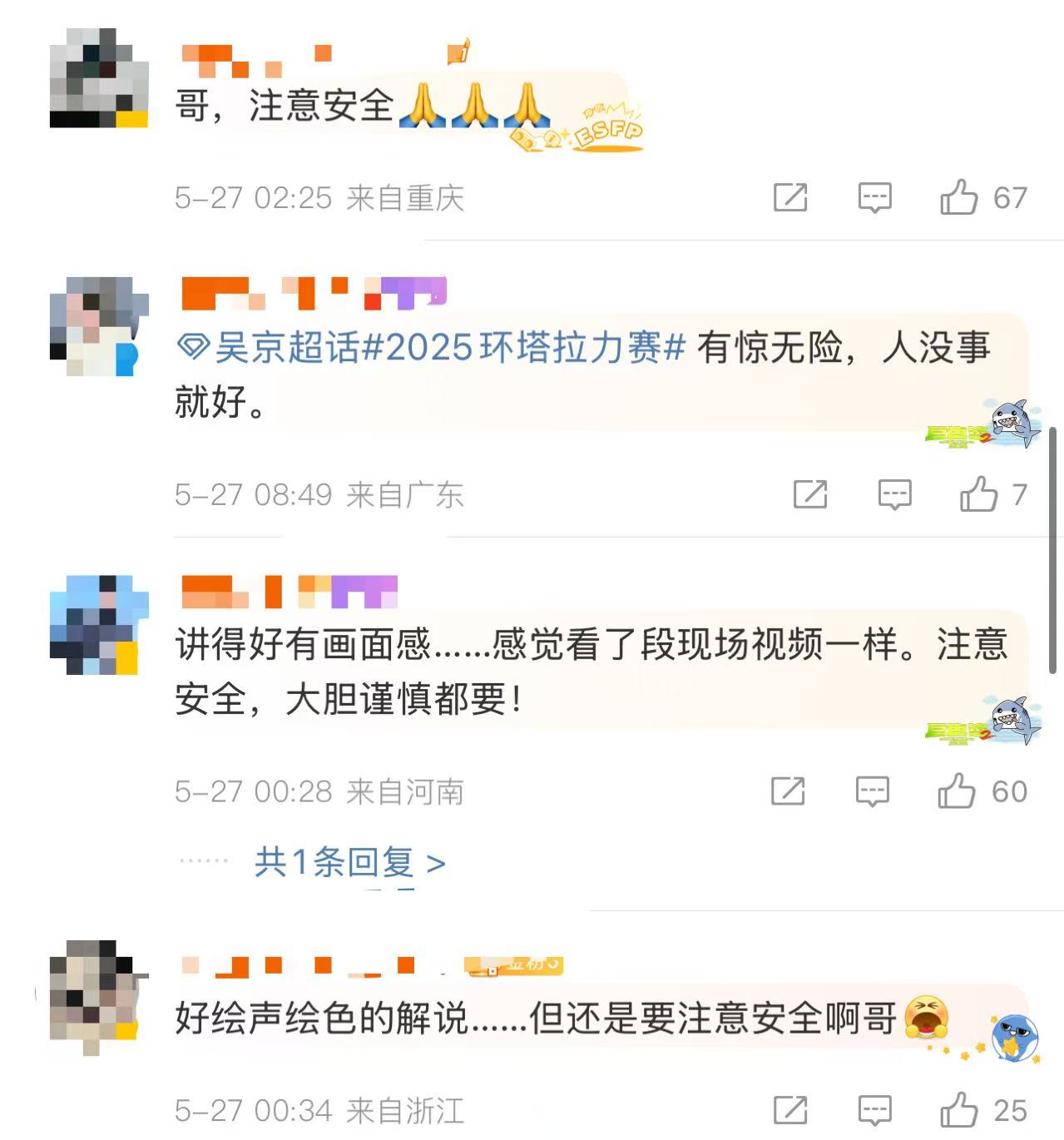Like the 河南 comment with 60 likes
Screen dimensions: 1064x1140
pos(956,791)
